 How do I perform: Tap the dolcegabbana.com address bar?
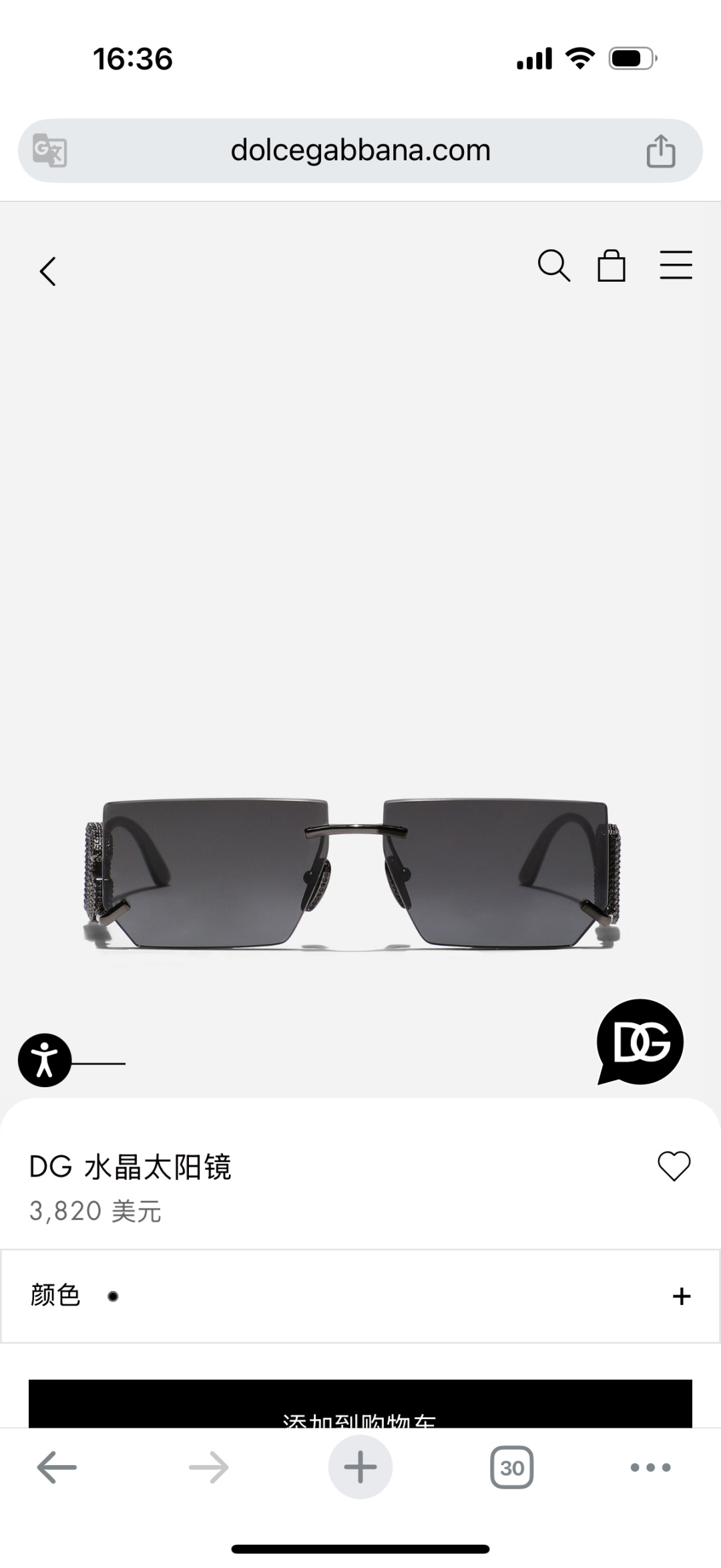coord(360,150)
